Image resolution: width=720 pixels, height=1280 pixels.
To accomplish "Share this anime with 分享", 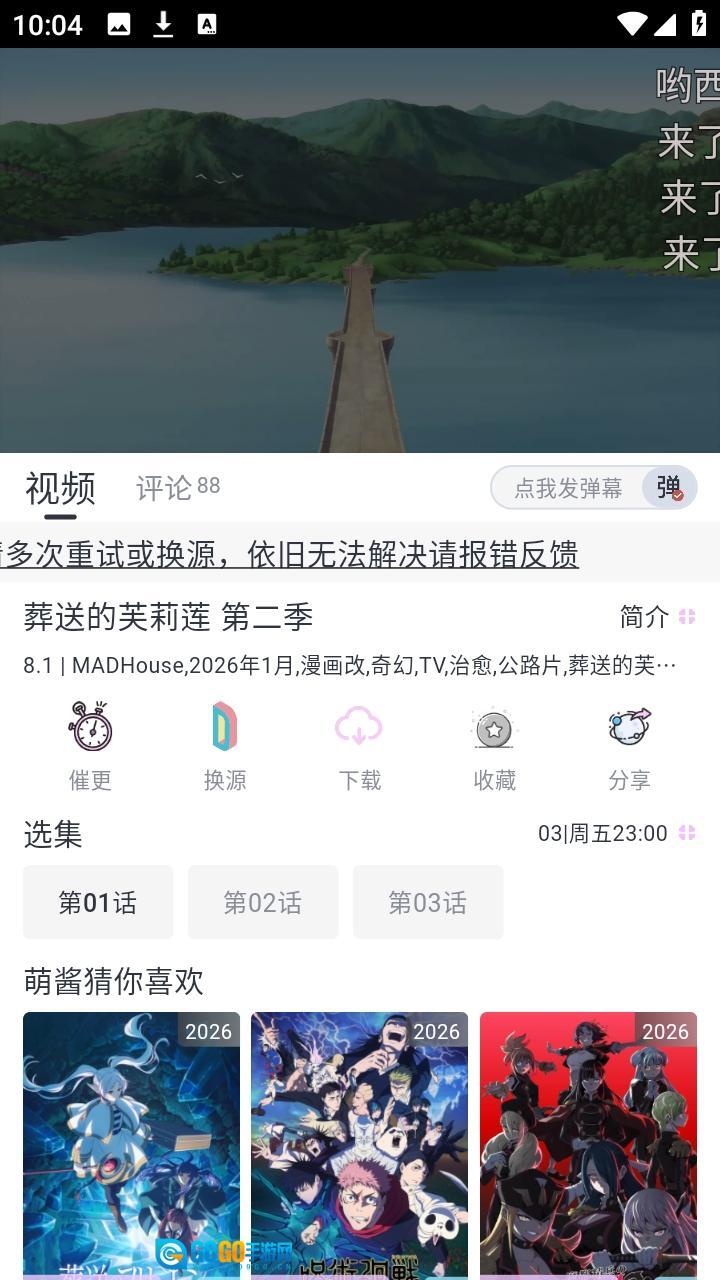I will coord(629,746).
